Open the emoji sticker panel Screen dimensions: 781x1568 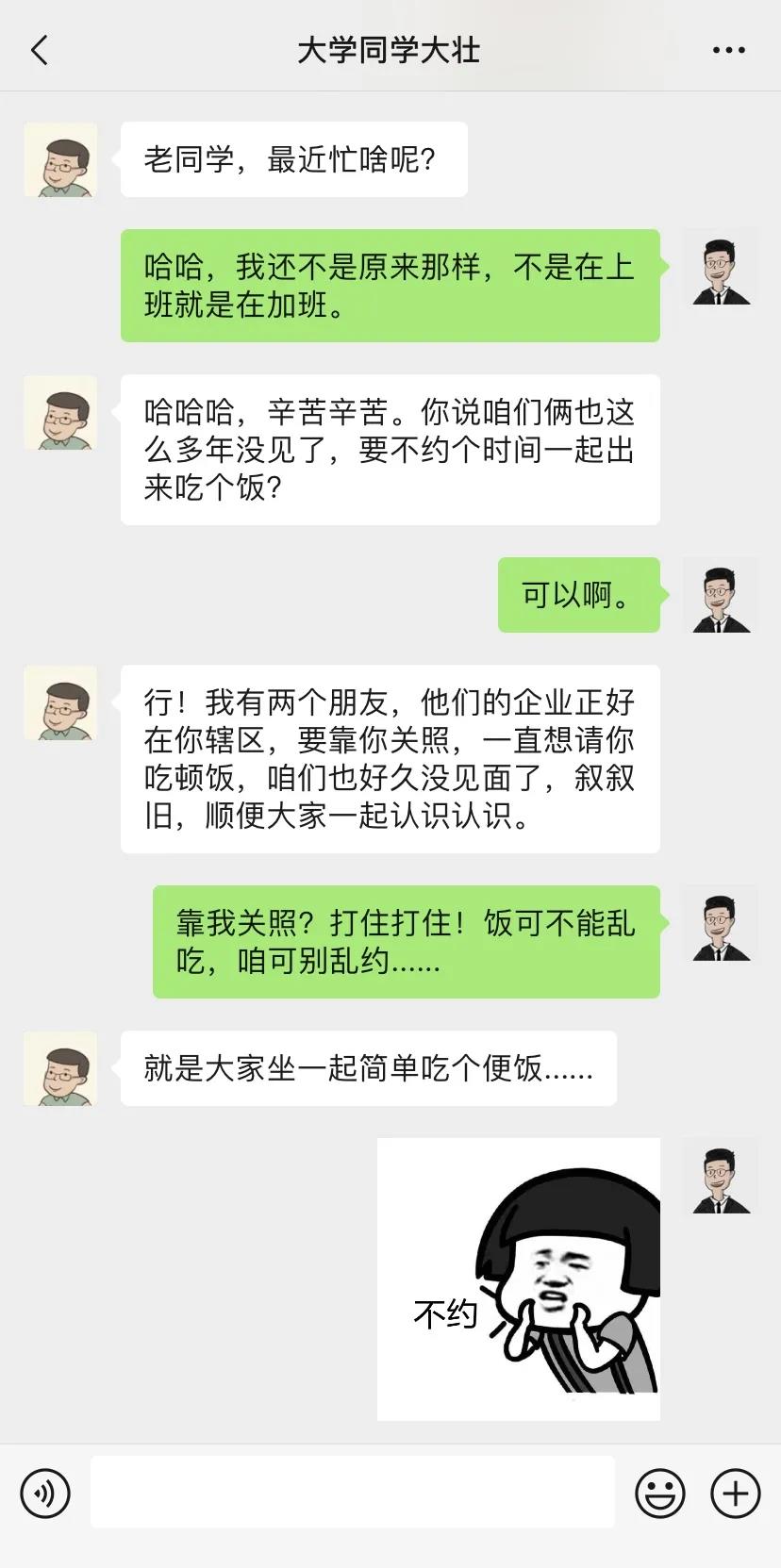pos(660,1494)
